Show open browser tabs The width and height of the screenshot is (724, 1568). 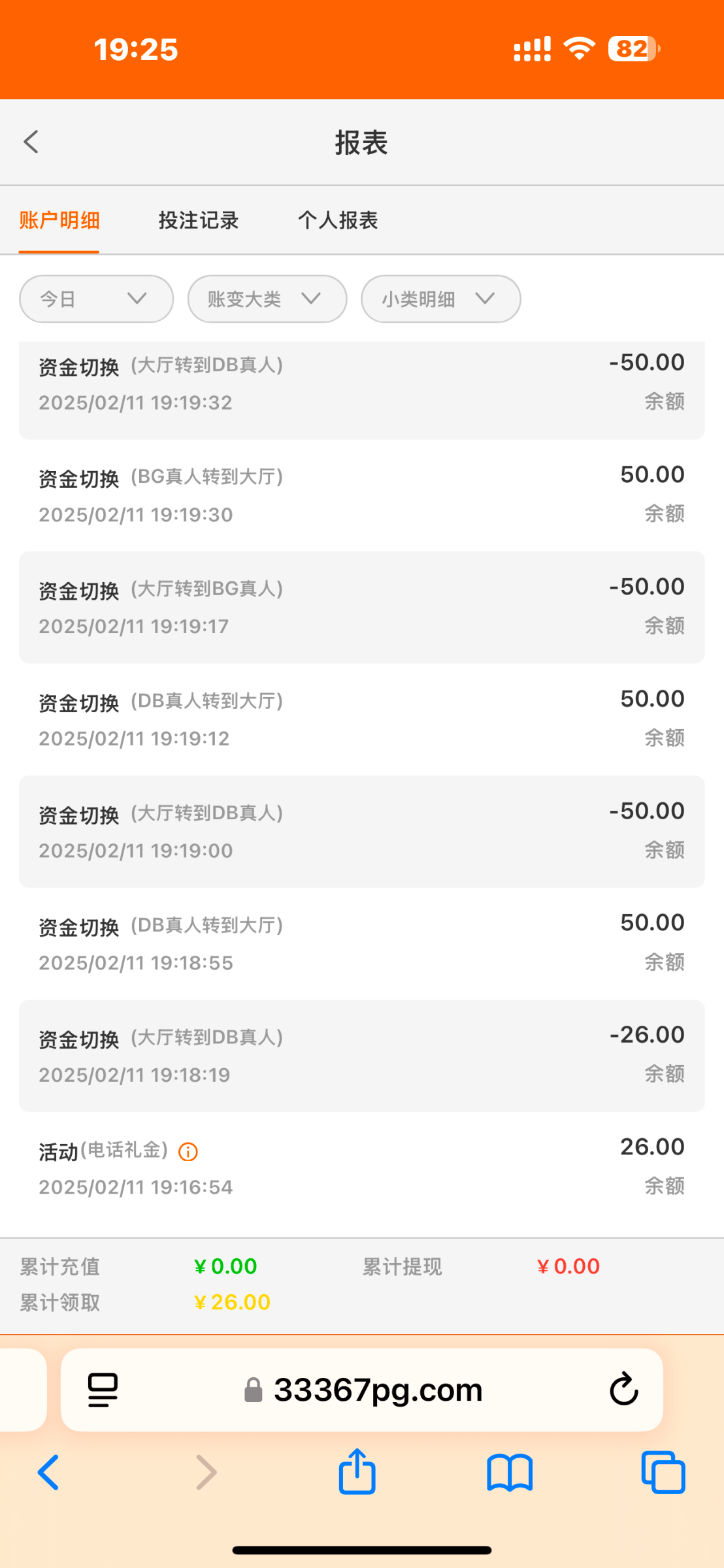pyautogui.click(x=663, y=1472)
